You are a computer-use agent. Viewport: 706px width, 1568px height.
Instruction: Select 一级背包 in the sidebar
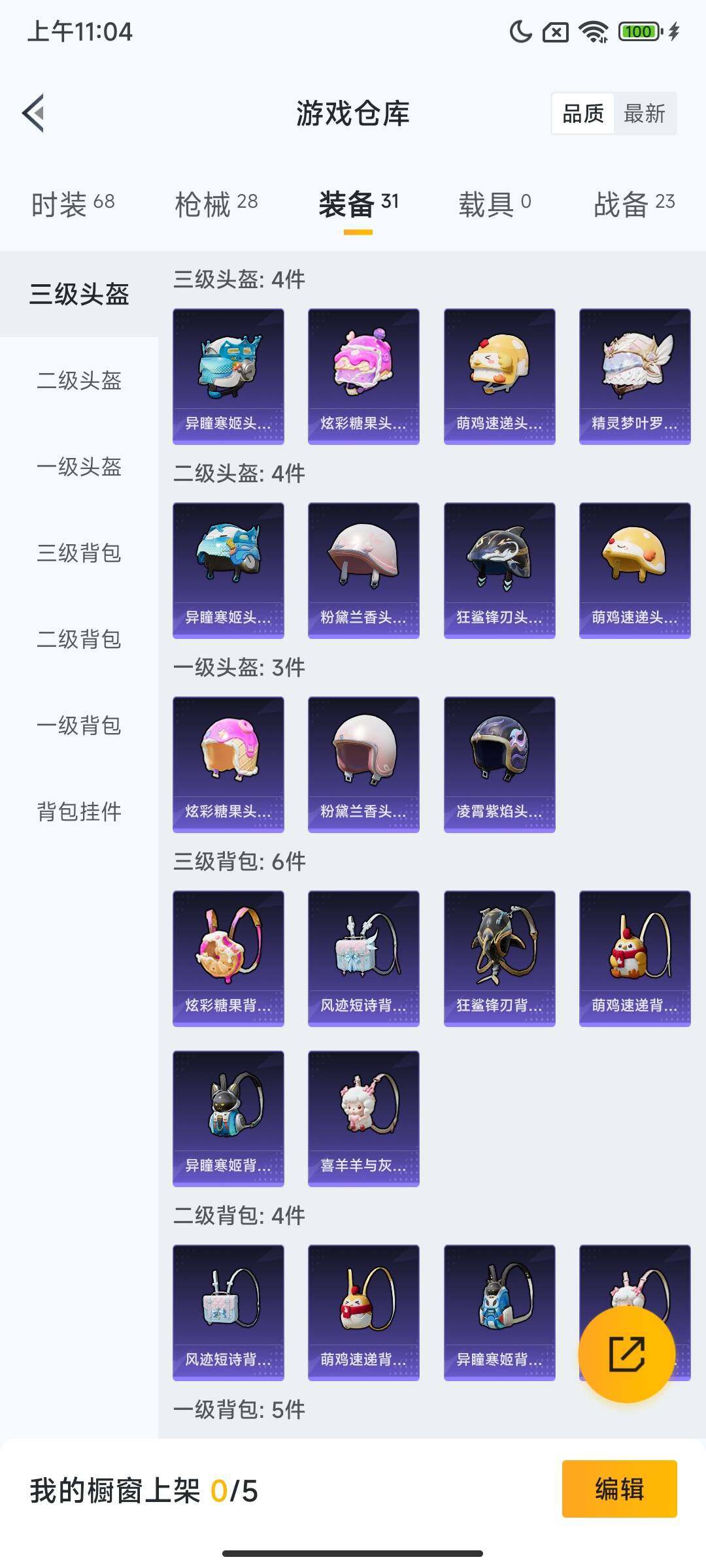(79, 725)
